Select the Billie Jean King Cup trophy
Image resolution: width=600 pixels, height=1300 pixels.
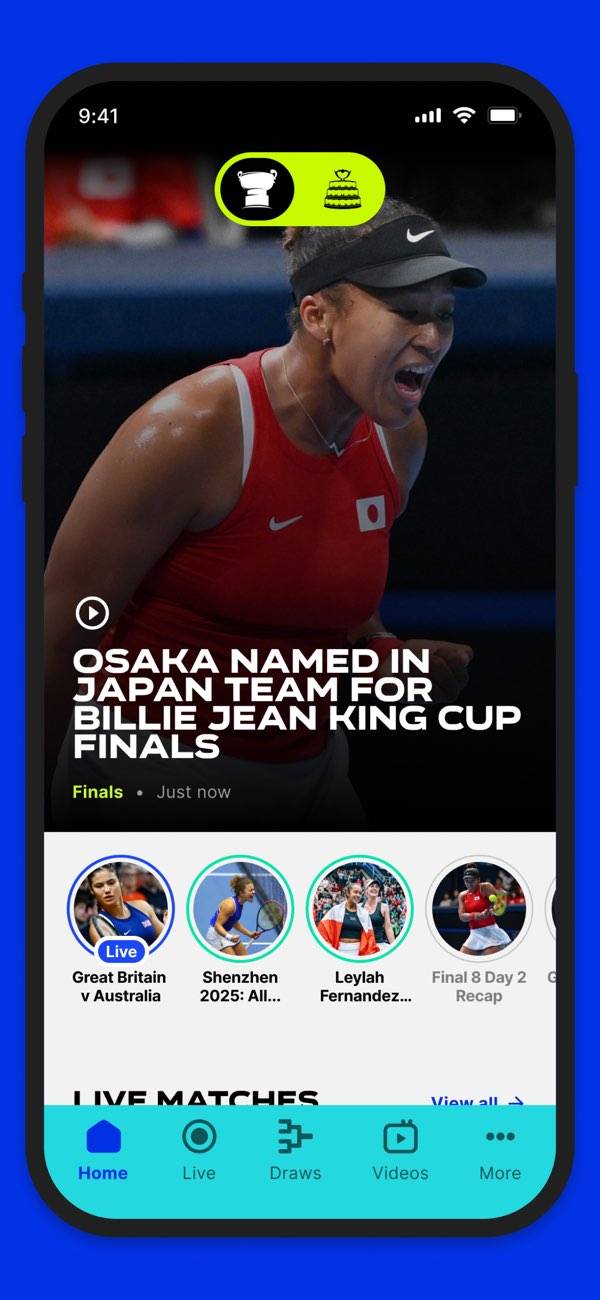point(257,189)
